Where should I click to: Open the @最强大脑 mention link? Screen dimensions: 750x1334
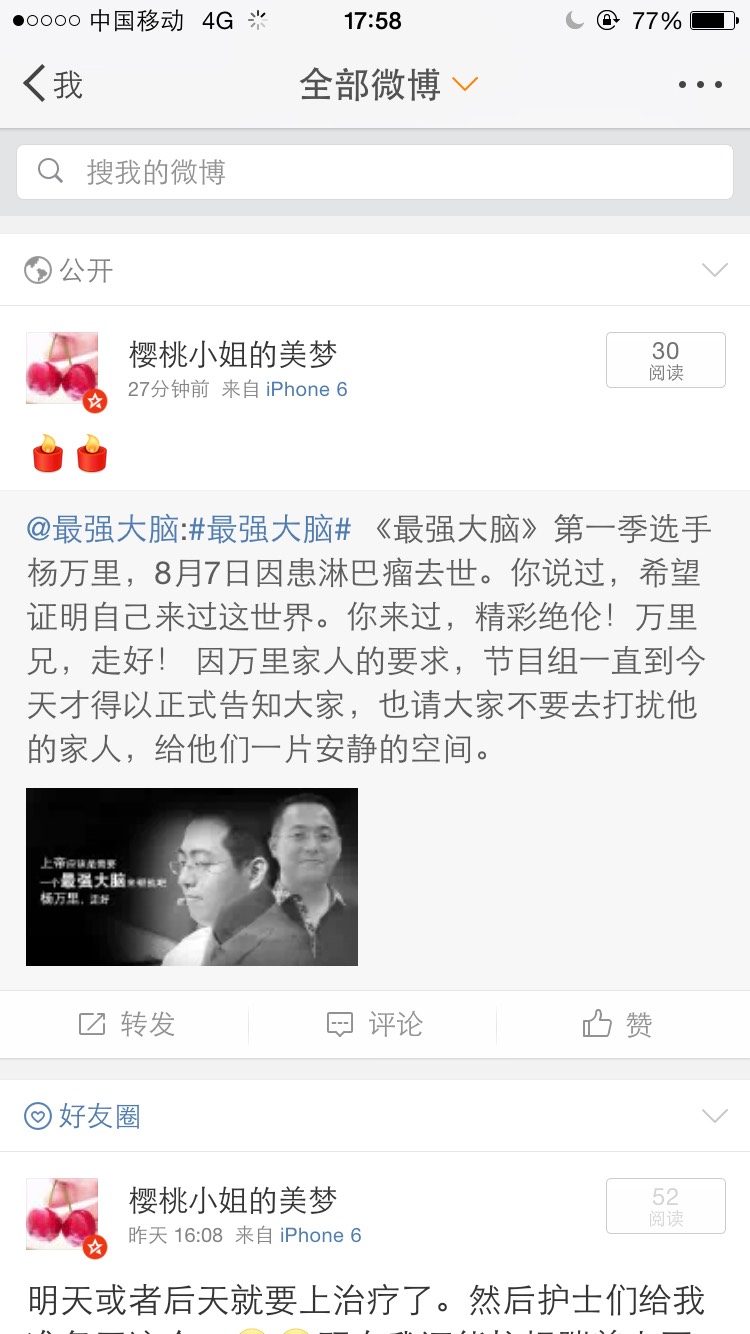point(102,529)
